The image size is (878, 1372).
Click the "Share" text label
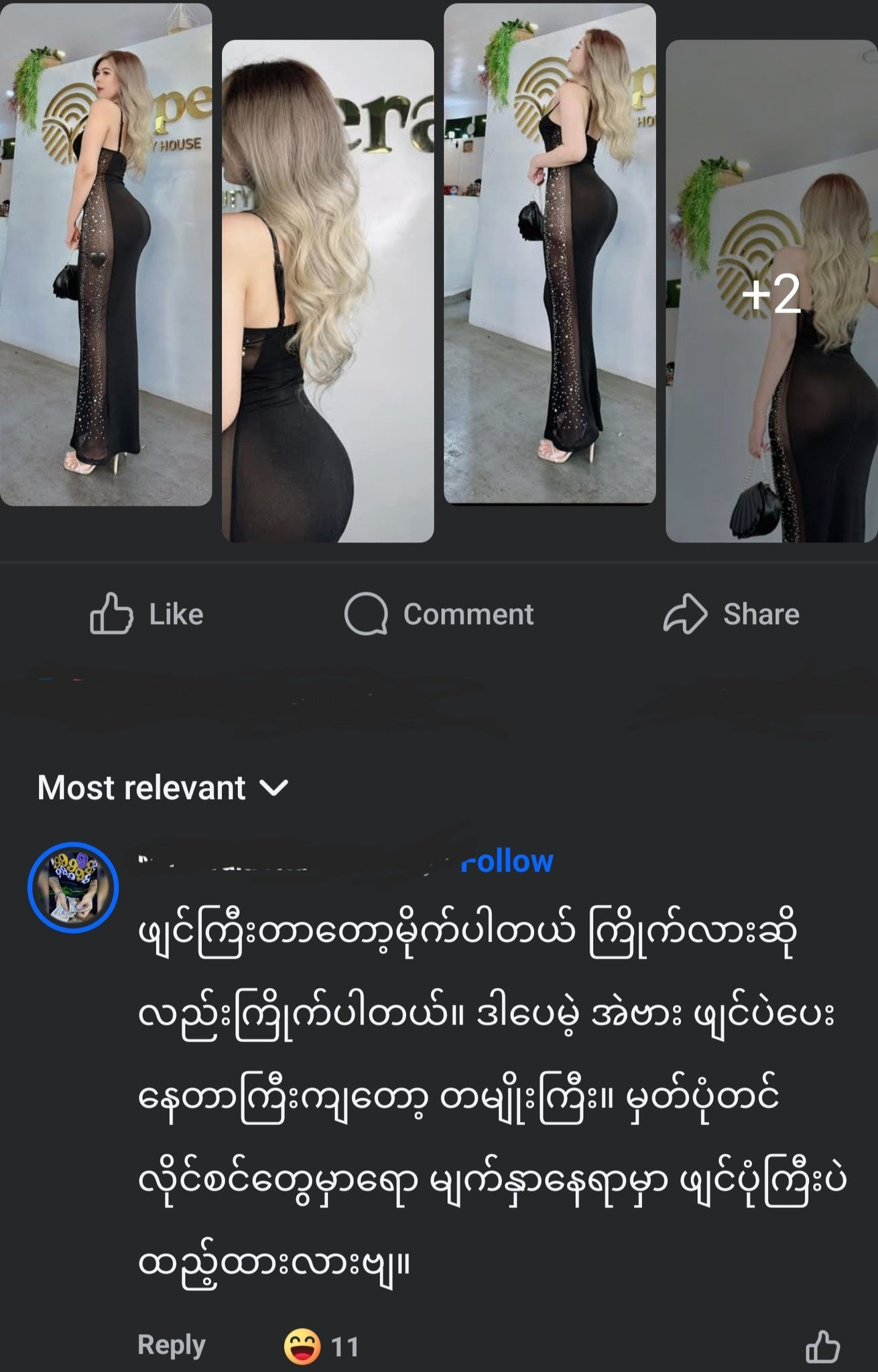pos(761,615)
